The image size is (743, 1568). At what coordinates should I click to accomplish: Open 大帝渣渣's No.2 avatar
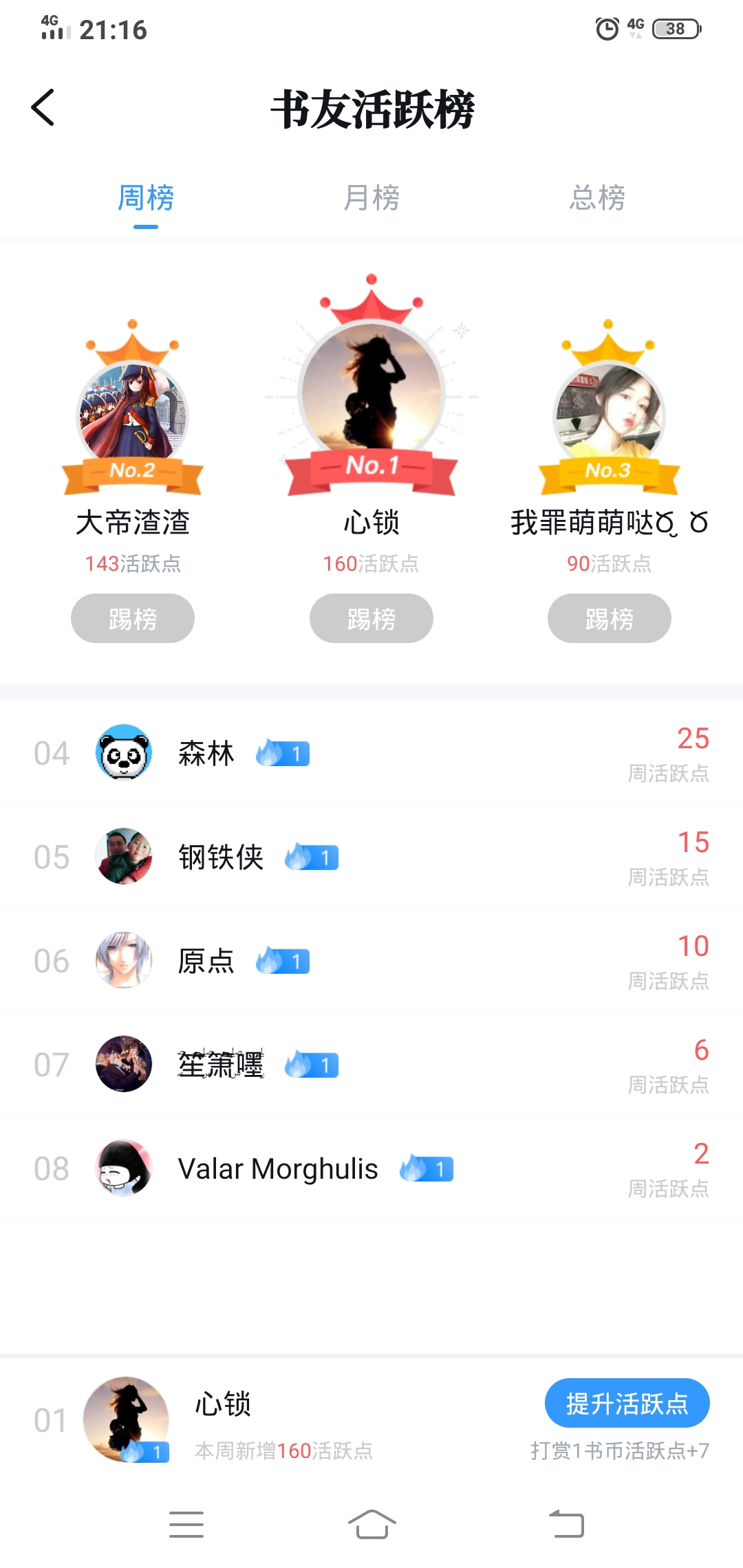132,413
